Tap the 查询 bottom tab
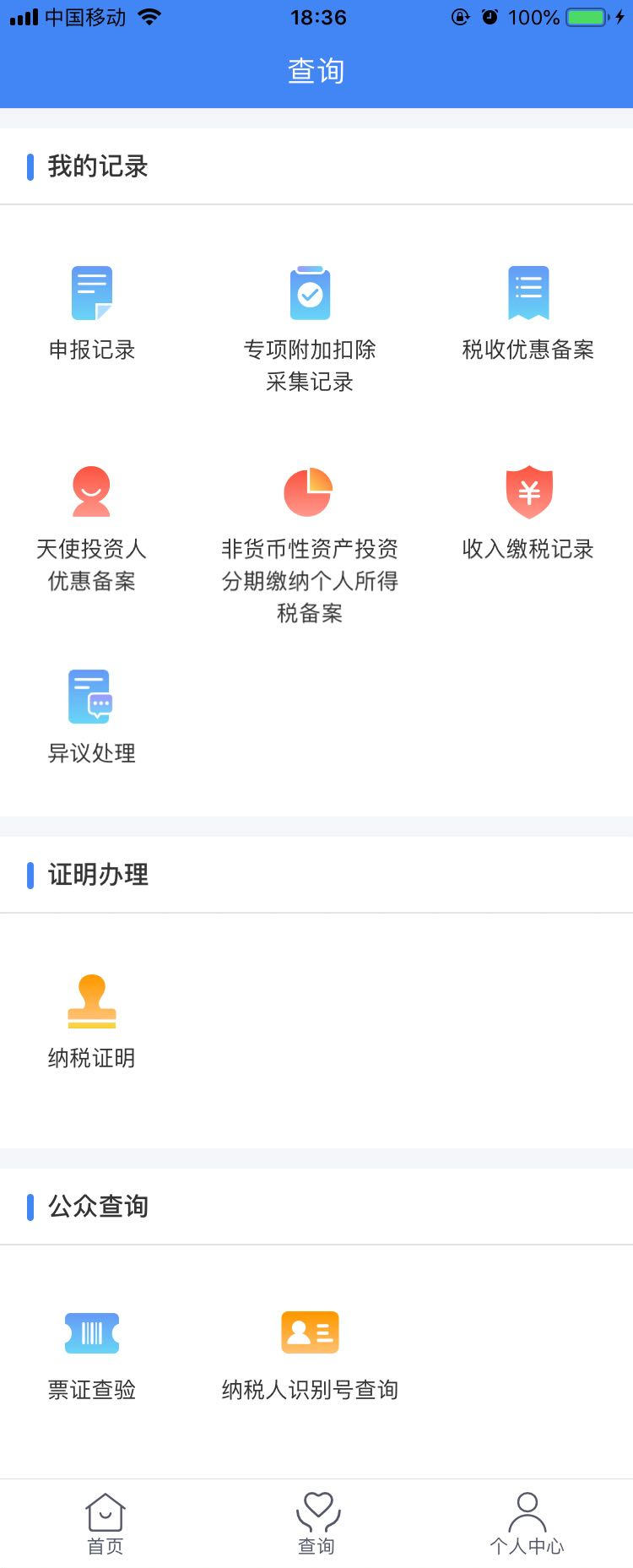Viewport: 633px width, 1568px height. click(x=317, y=1523)
